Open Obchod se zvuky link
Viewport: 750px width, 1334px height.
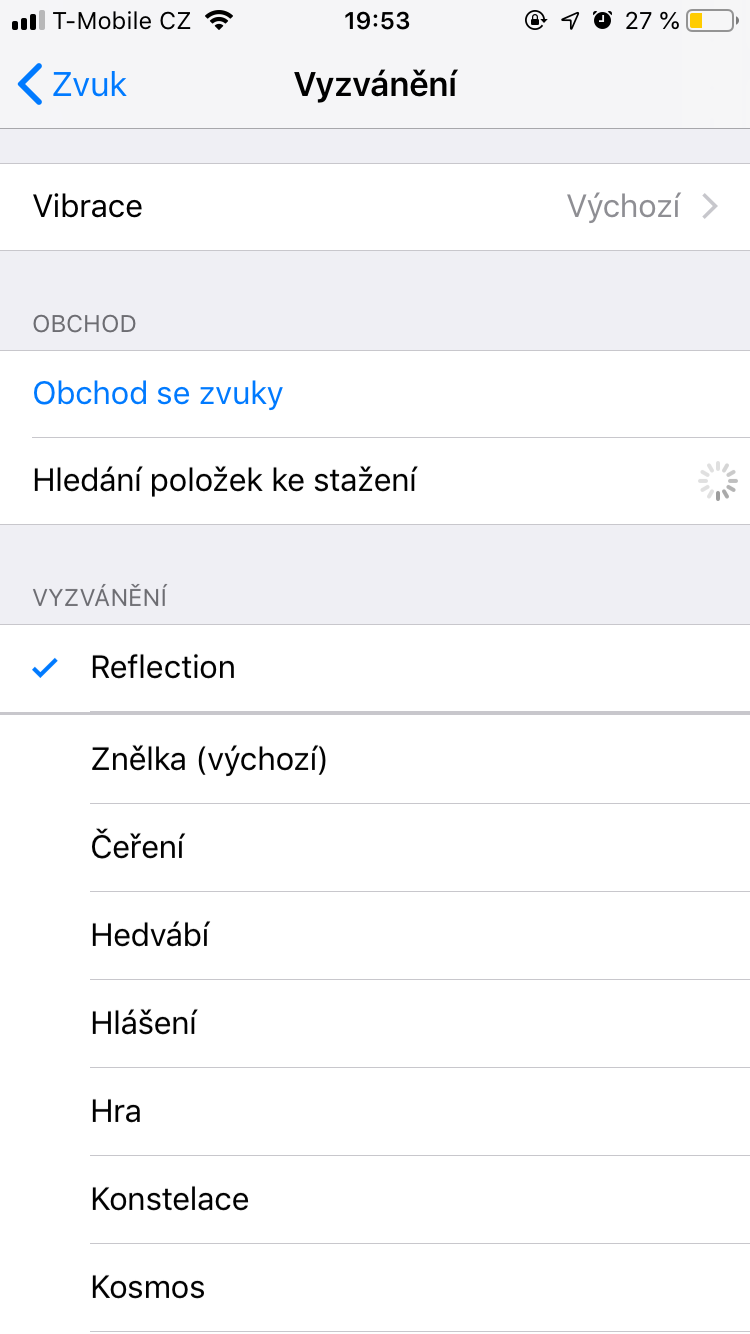(158, 393)
